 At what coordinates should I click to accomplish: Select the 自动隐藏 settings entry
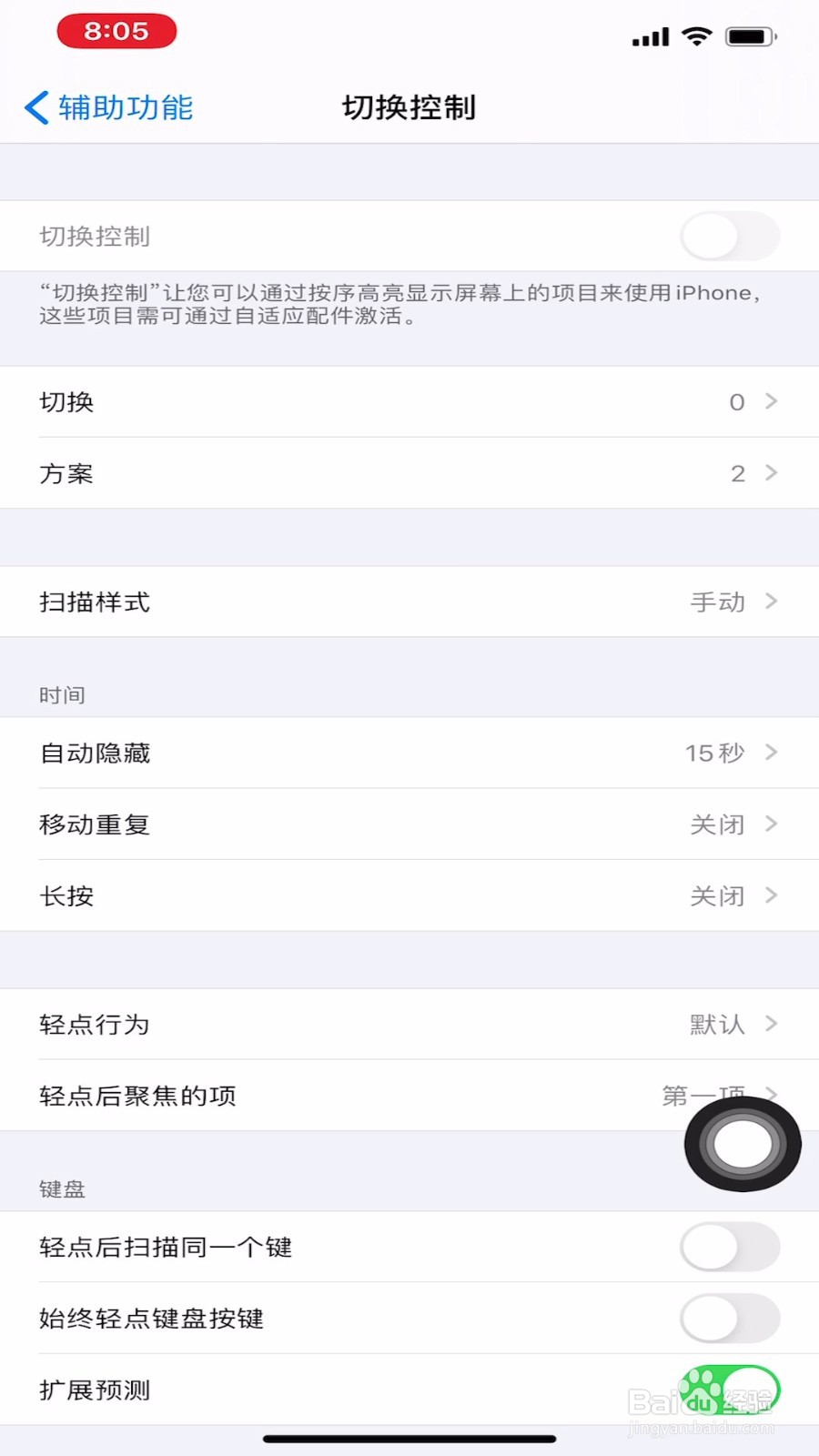pos(409,753)
